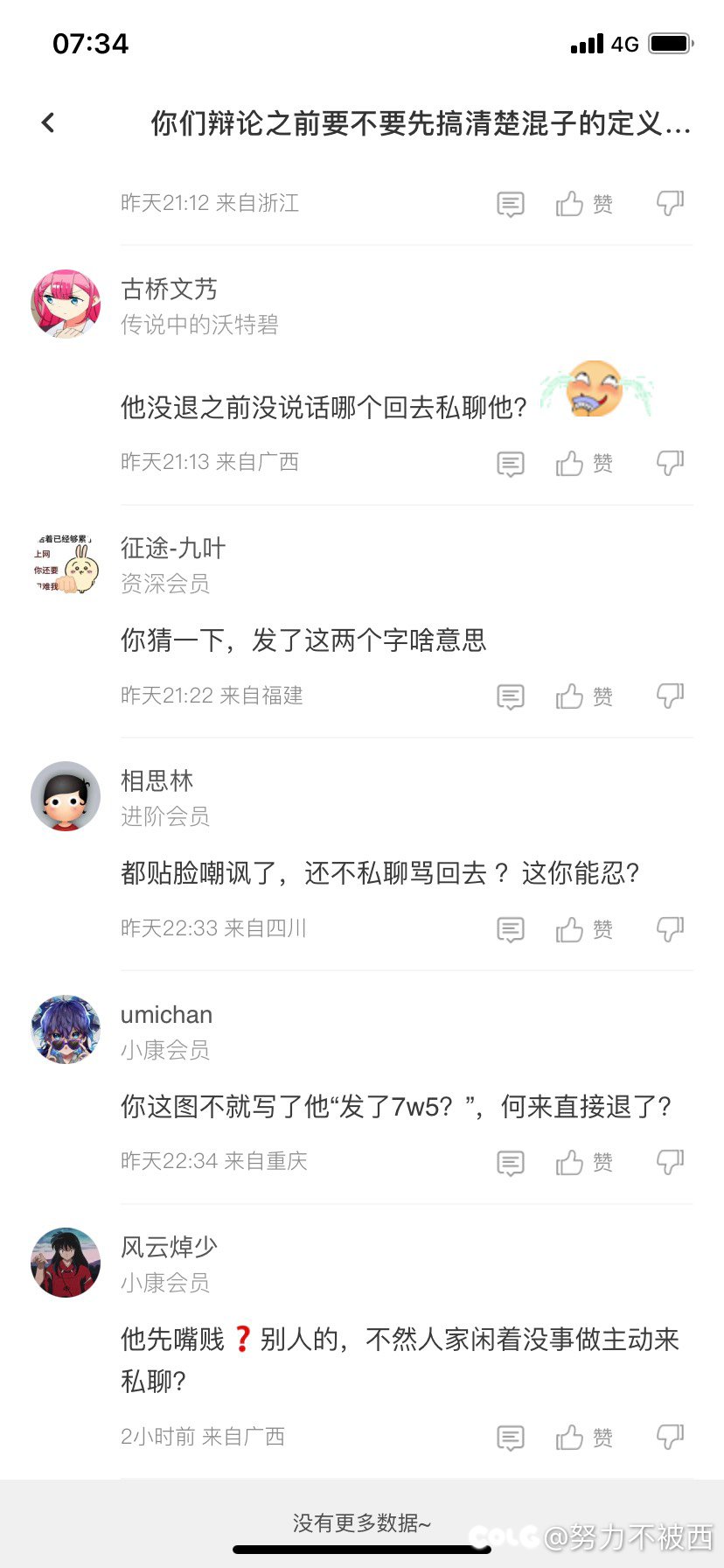The width and height of the screenshot is (724, 1568).
Task: Dislike 风云焯少's comment
Action: click(670, 1437)
